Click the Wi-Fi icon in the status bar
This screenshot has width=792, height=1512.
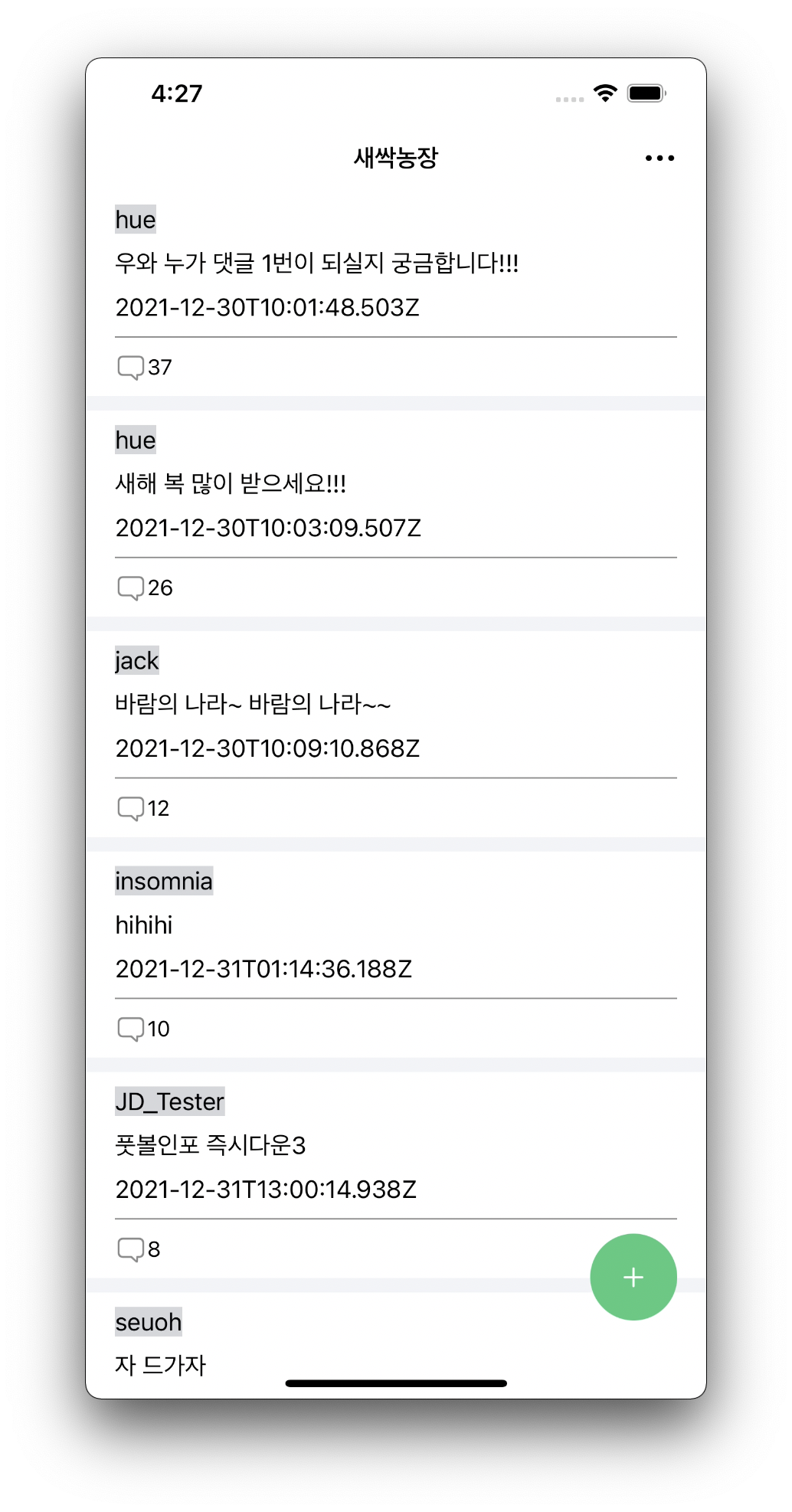click(606, 91)
